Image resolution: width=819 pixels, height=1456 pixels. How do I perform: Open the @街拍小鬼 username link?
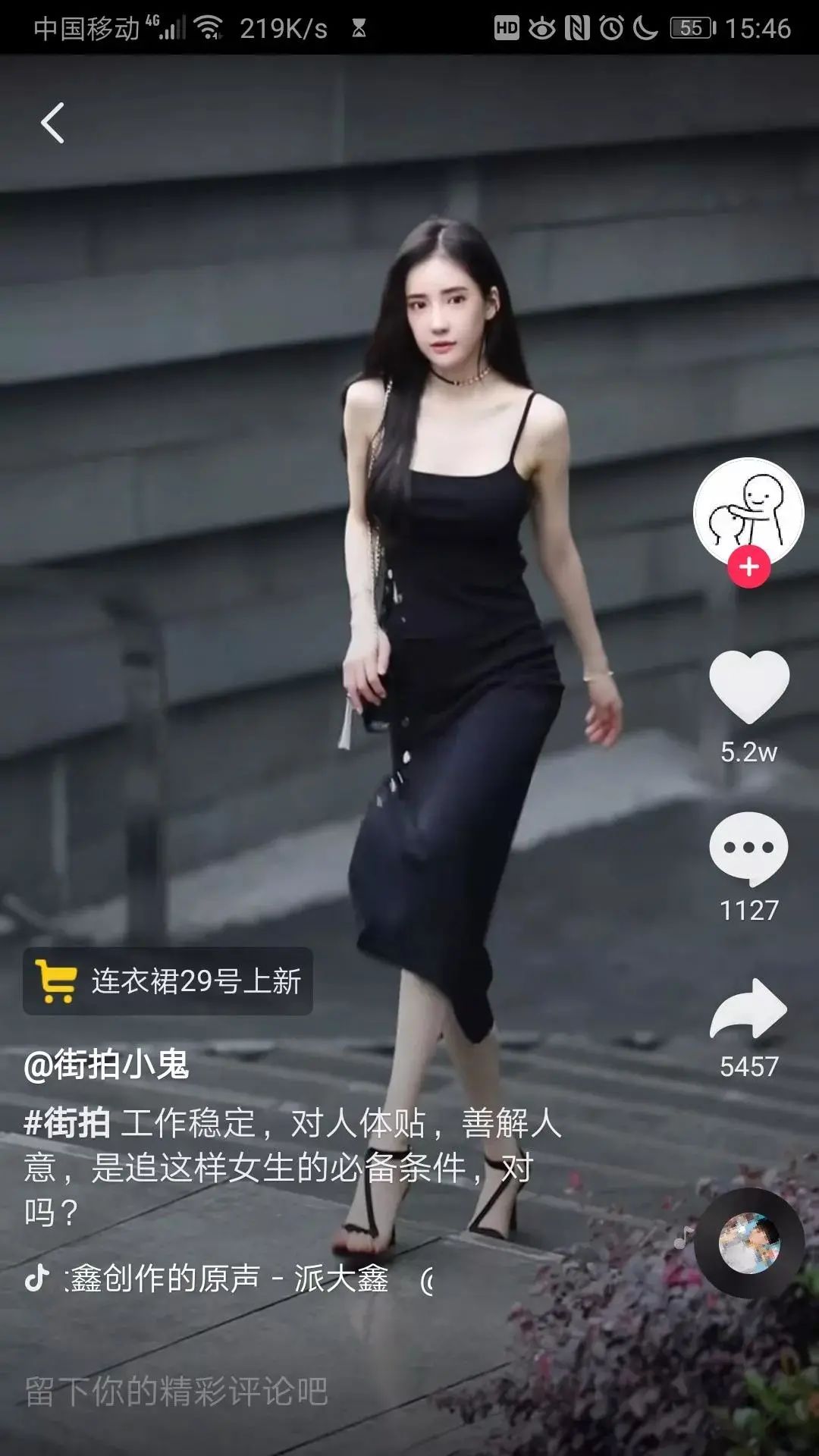pos(106,1065)
